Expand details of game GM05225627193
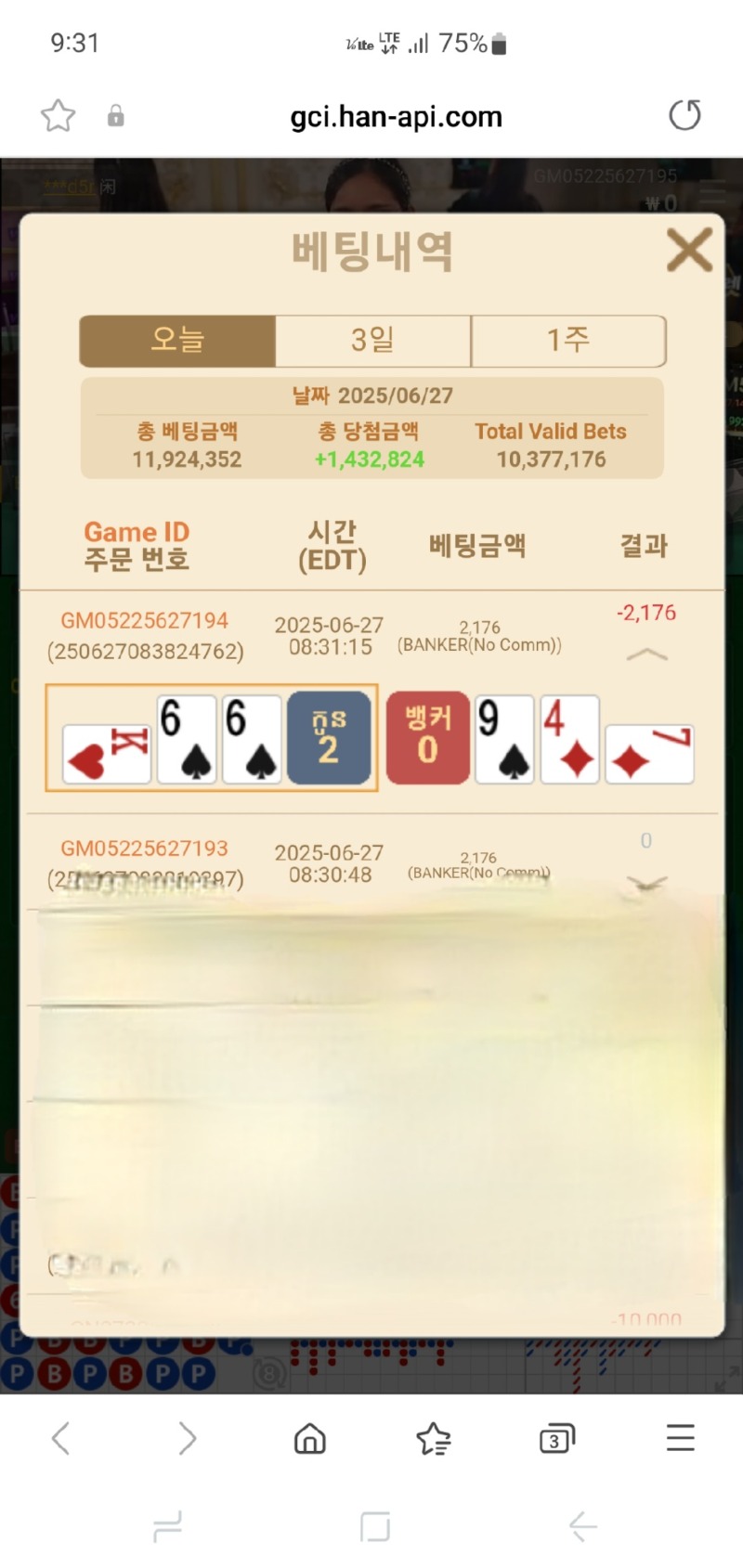 [646, 884]
